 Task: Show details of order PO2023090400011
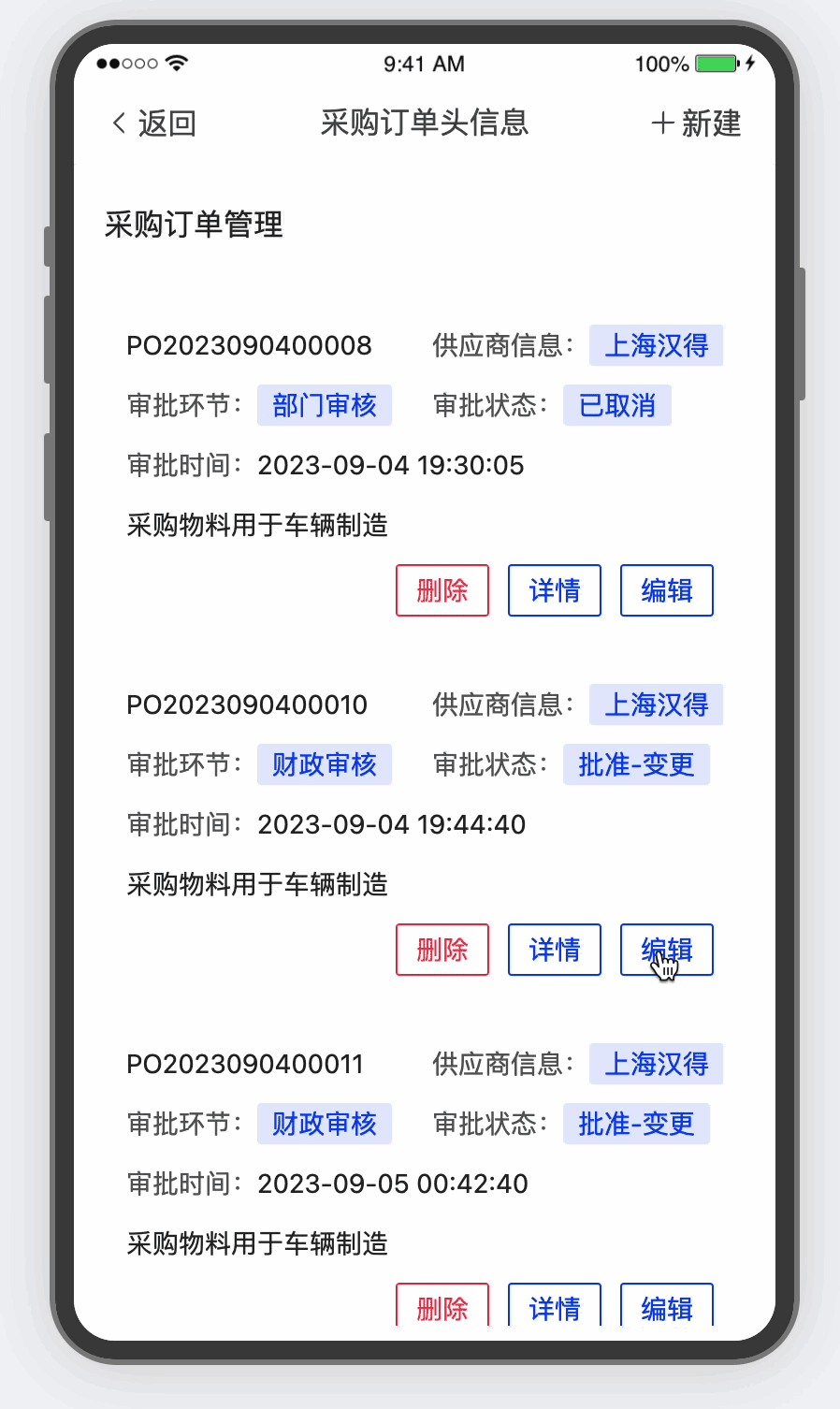pos(555,1305)
